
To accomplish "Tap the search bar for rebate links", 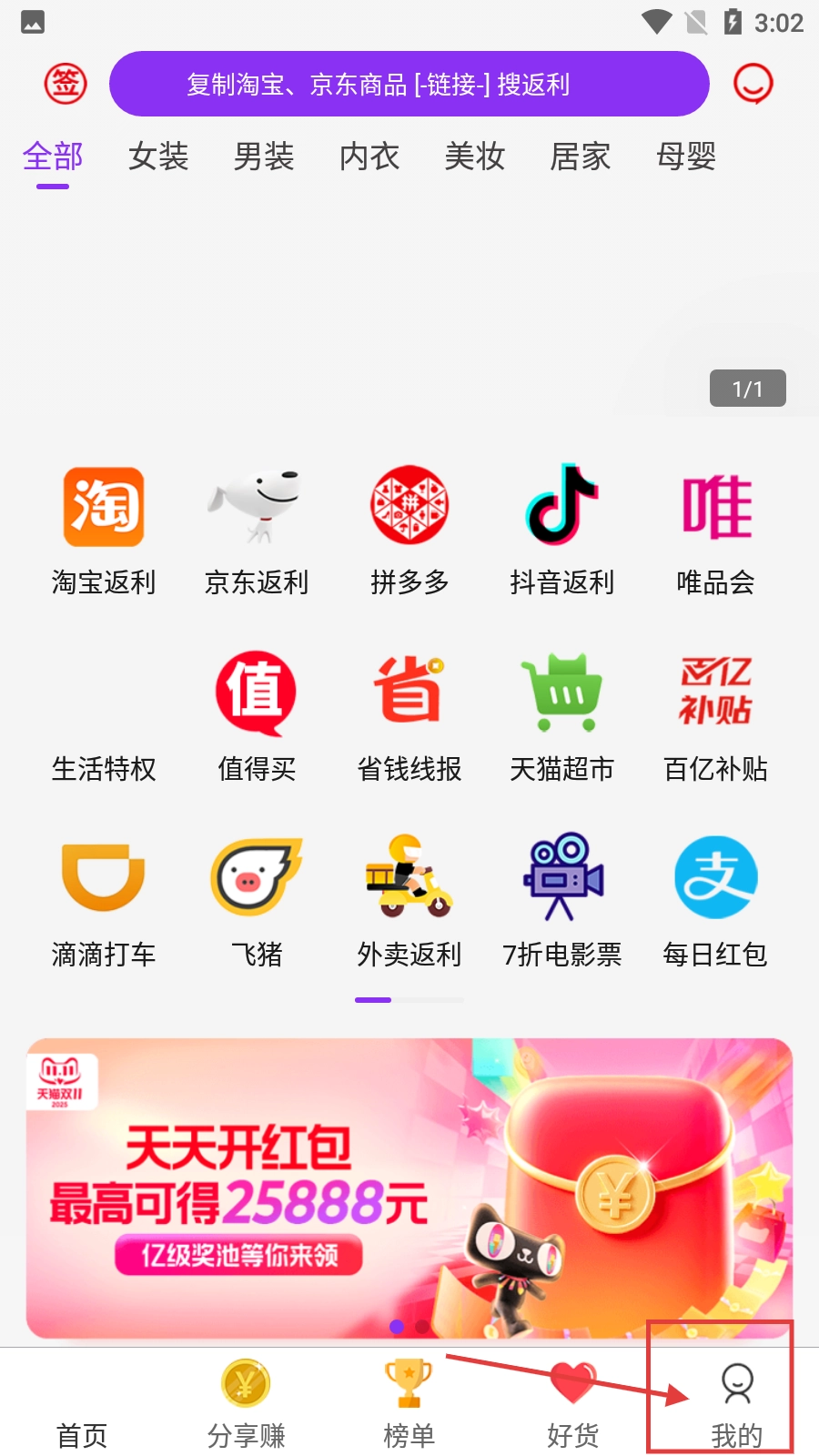I will [x=409, y=84].
